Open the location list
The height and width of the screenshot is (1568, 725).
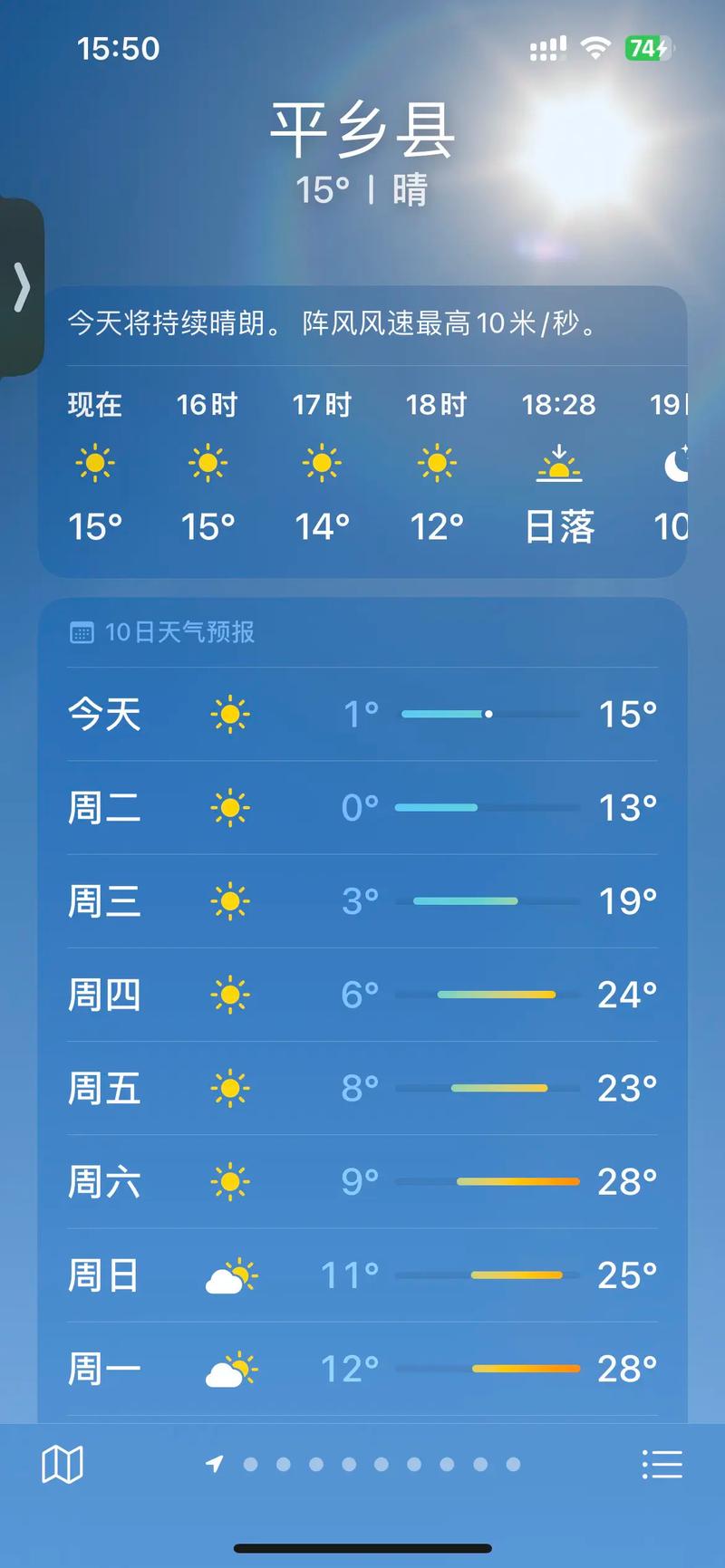(x=663, y=1464)
